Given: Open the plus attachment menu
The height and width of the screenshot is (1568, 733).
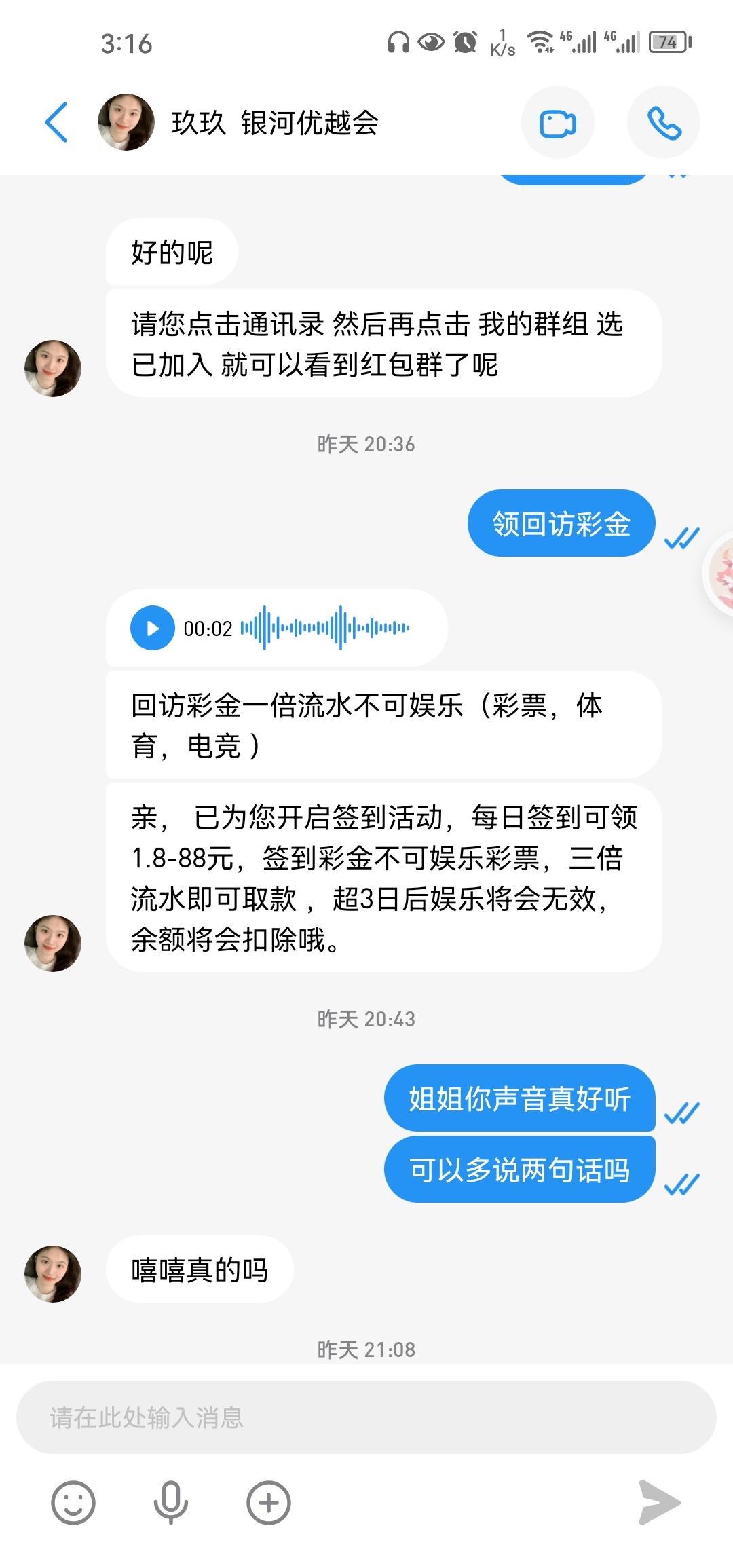Looking at the screenshot, I should coord(269,1503).
